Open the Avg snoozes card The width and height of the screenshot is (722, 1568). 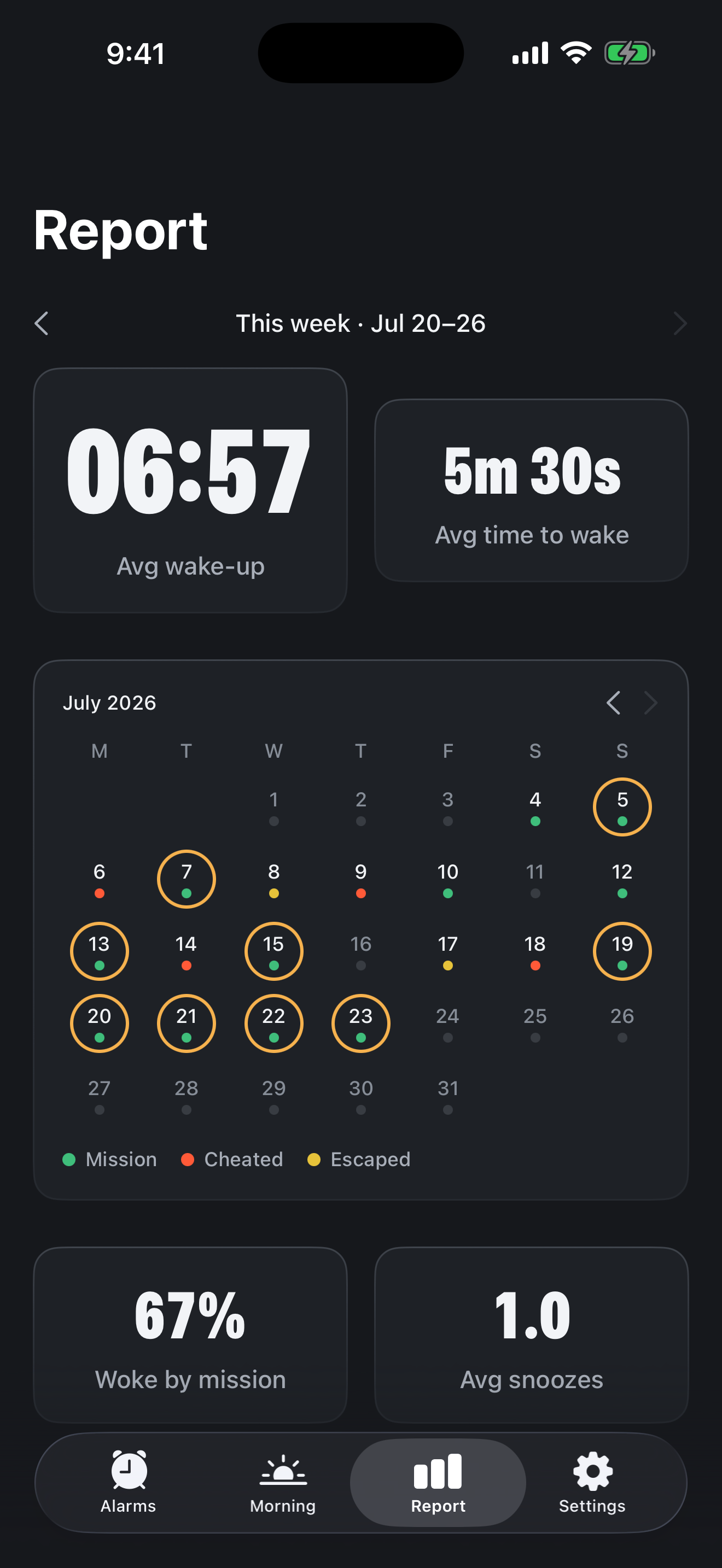click(532, 1335)
